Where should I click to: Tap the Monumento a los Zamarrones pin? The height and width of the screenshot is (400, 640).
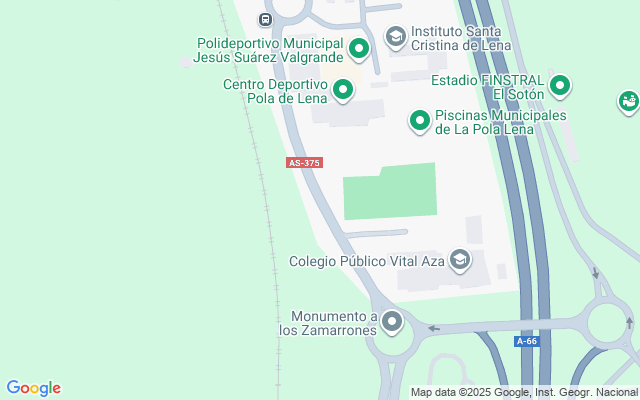pos(392,323)
